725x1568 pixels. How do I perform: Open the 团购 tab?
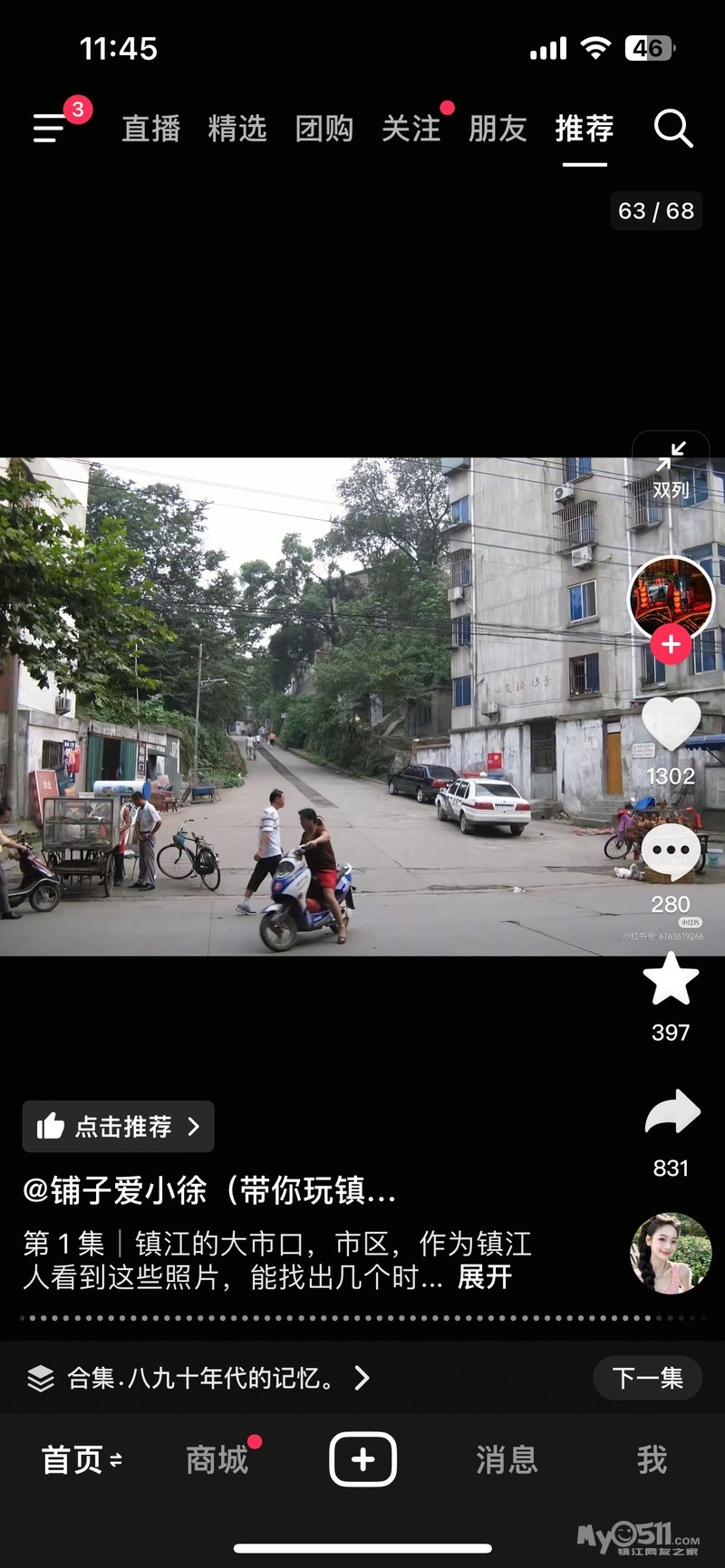(x=324, y=129)
